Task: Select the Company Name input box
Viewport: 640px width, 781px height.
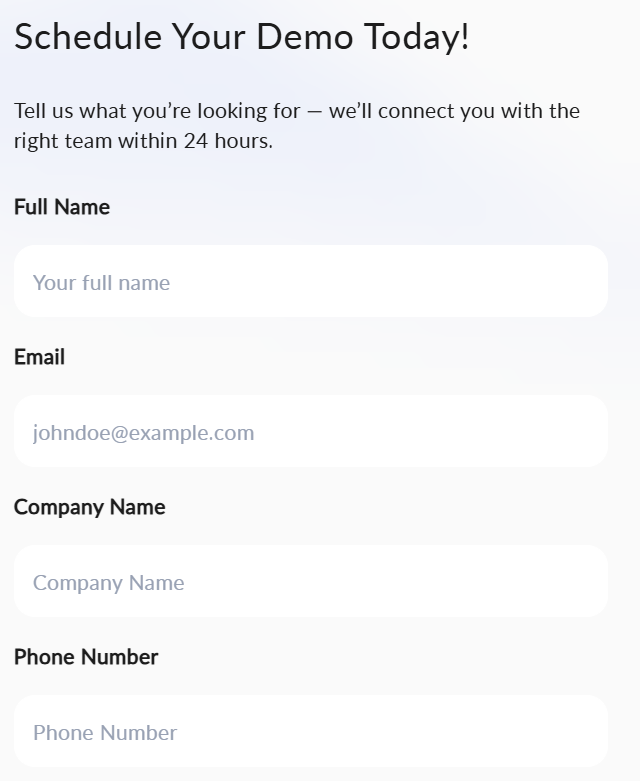Action: click(310, 582)
